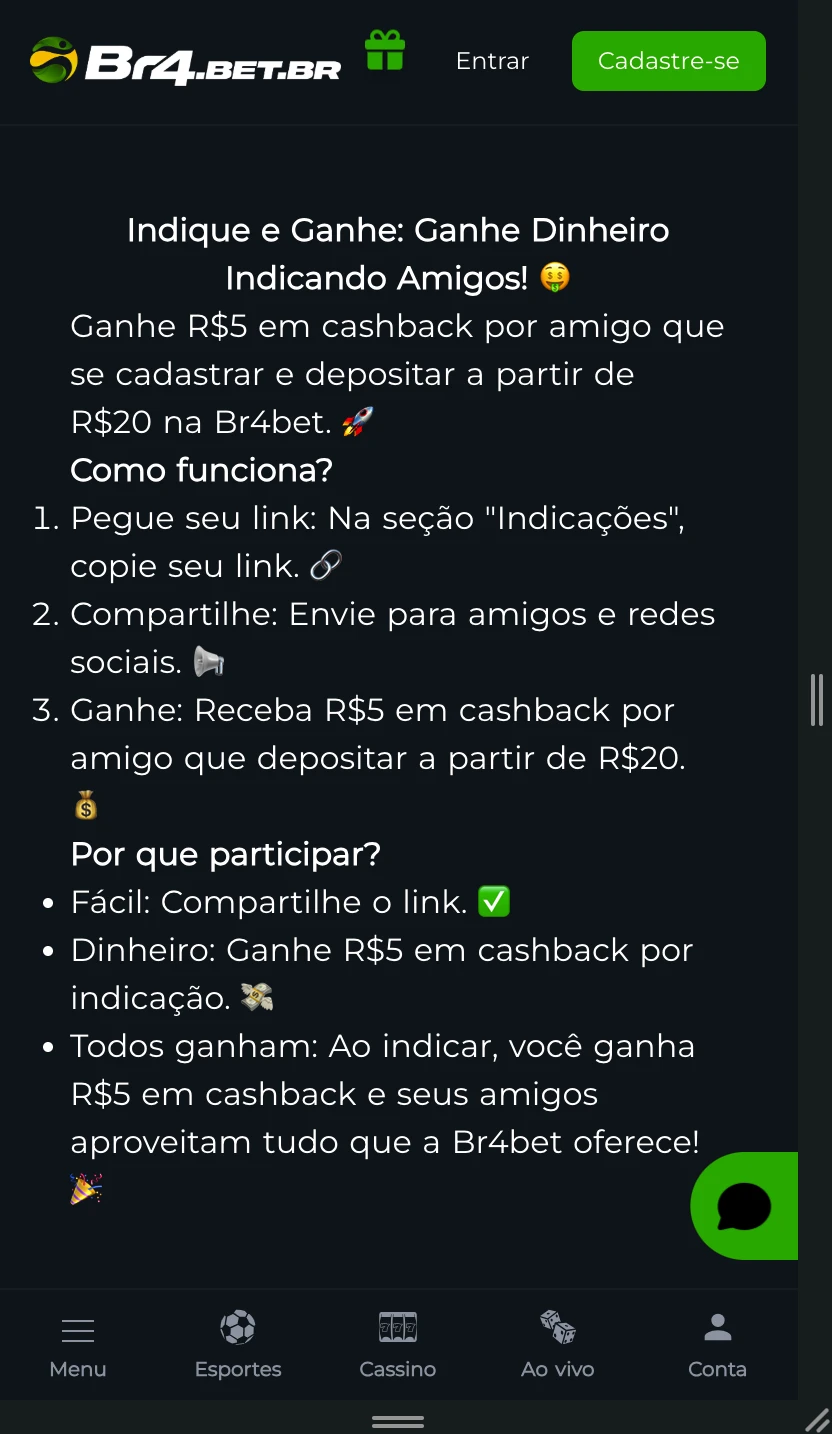Click the Br4.bet.br logo
This screenshot has height=1434, width=832.
tap(185, 62)
